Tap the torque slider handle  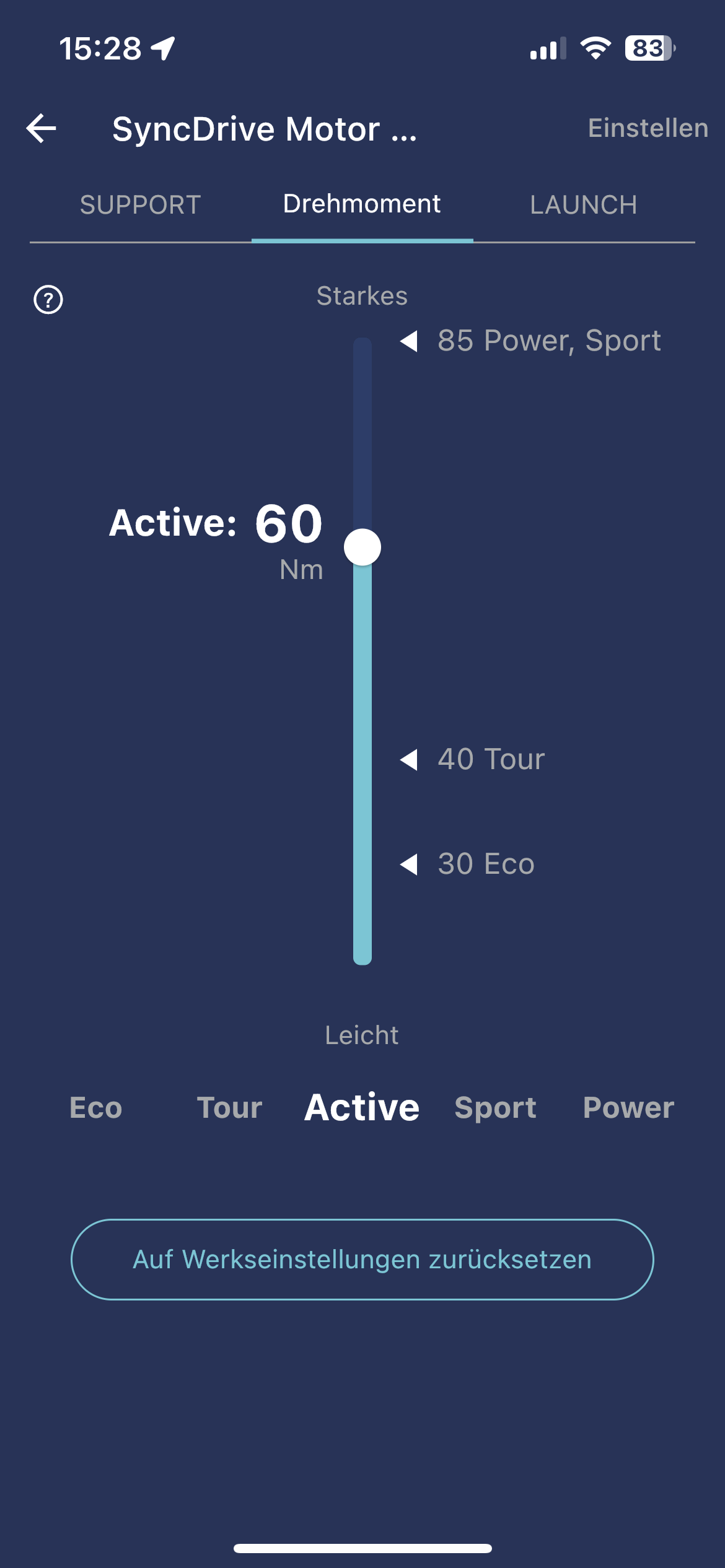tap(362, 547)
